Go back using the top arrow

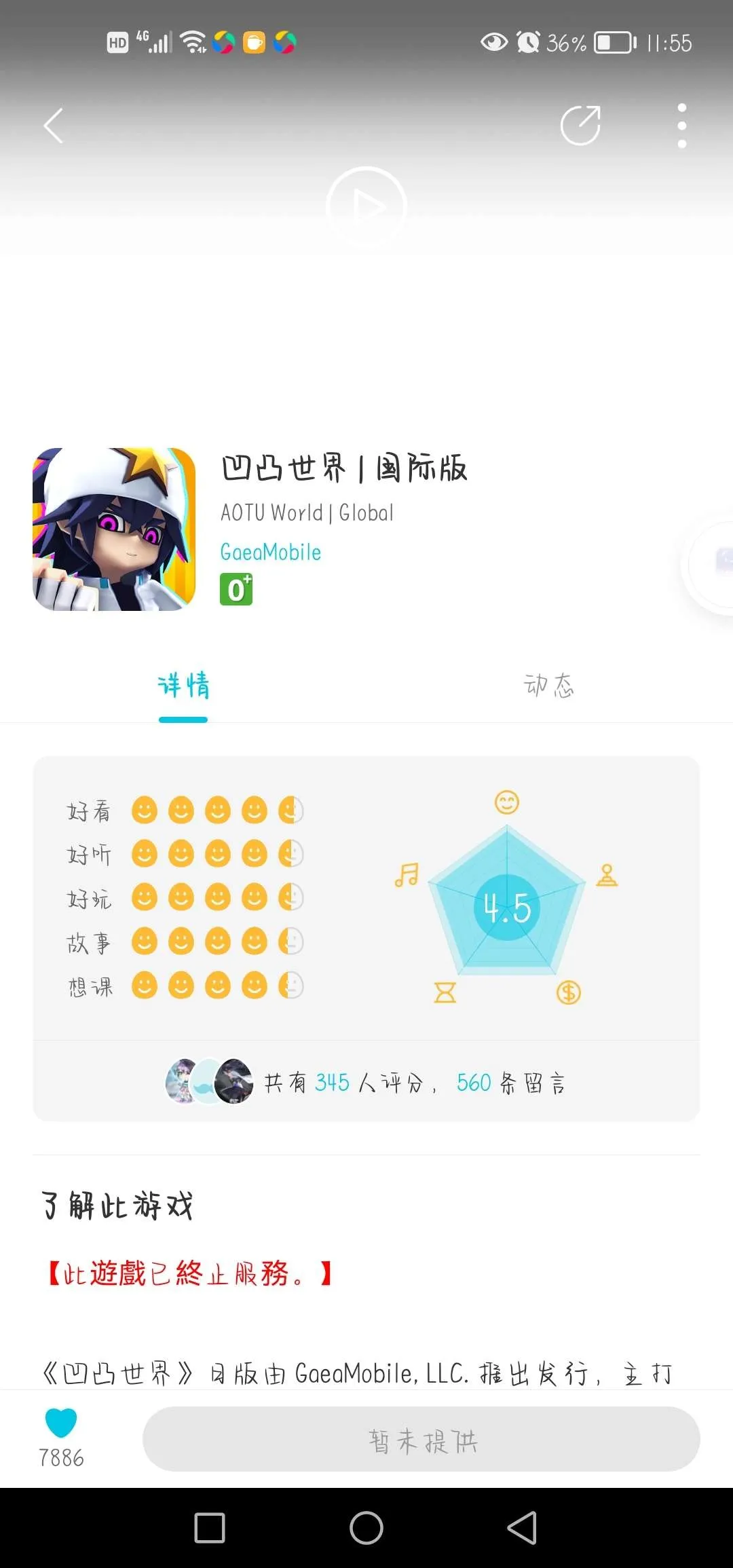[54, 126]
